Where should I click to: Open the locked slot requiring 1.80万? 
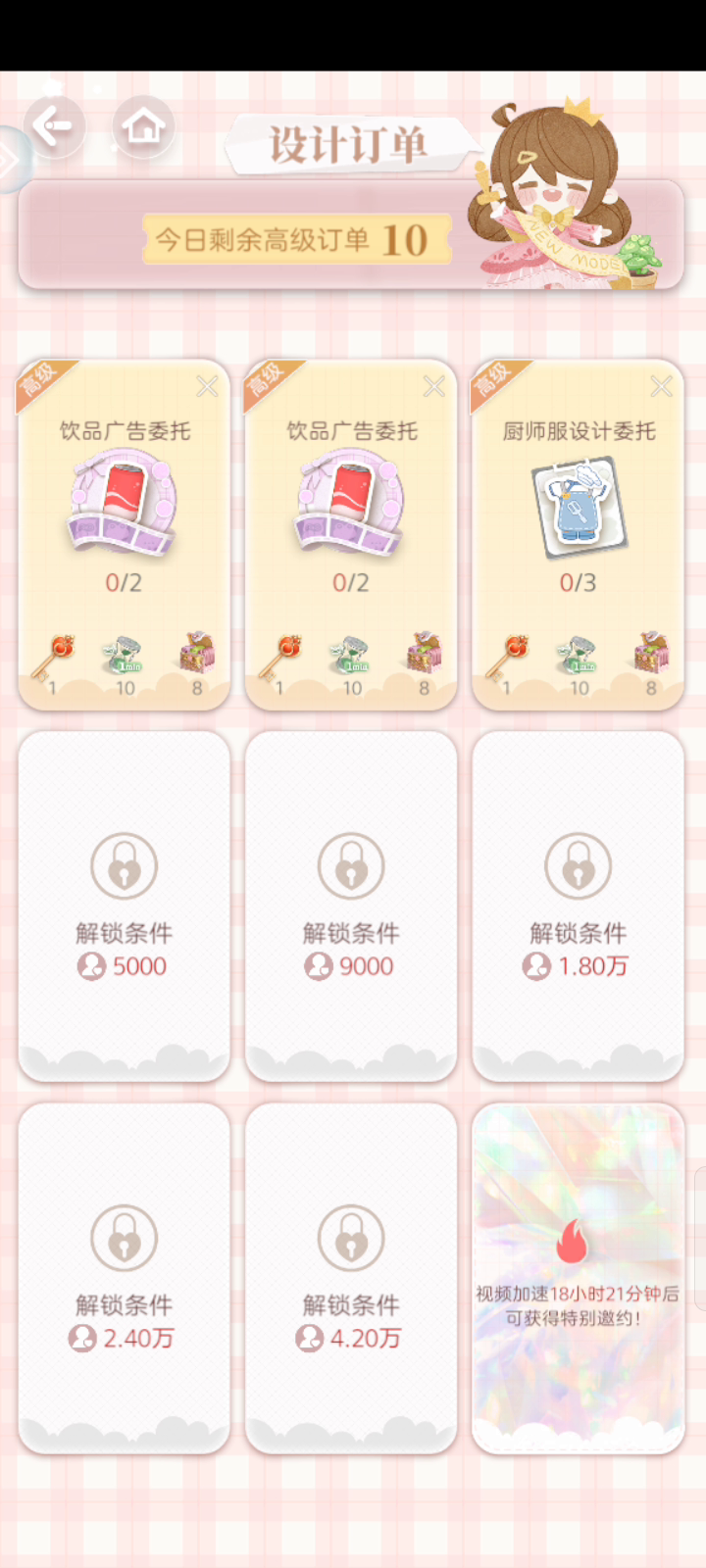tap(578, 906)
